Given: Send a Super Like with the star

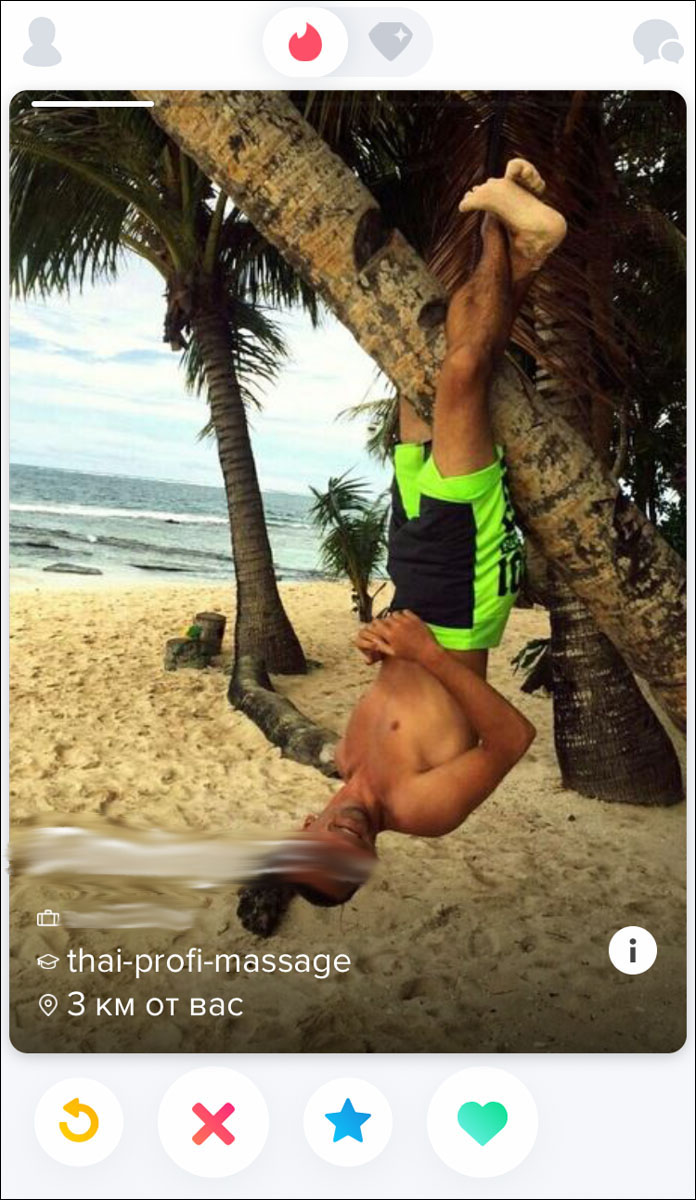Looking at the screenshot, I should (348, 1122).
